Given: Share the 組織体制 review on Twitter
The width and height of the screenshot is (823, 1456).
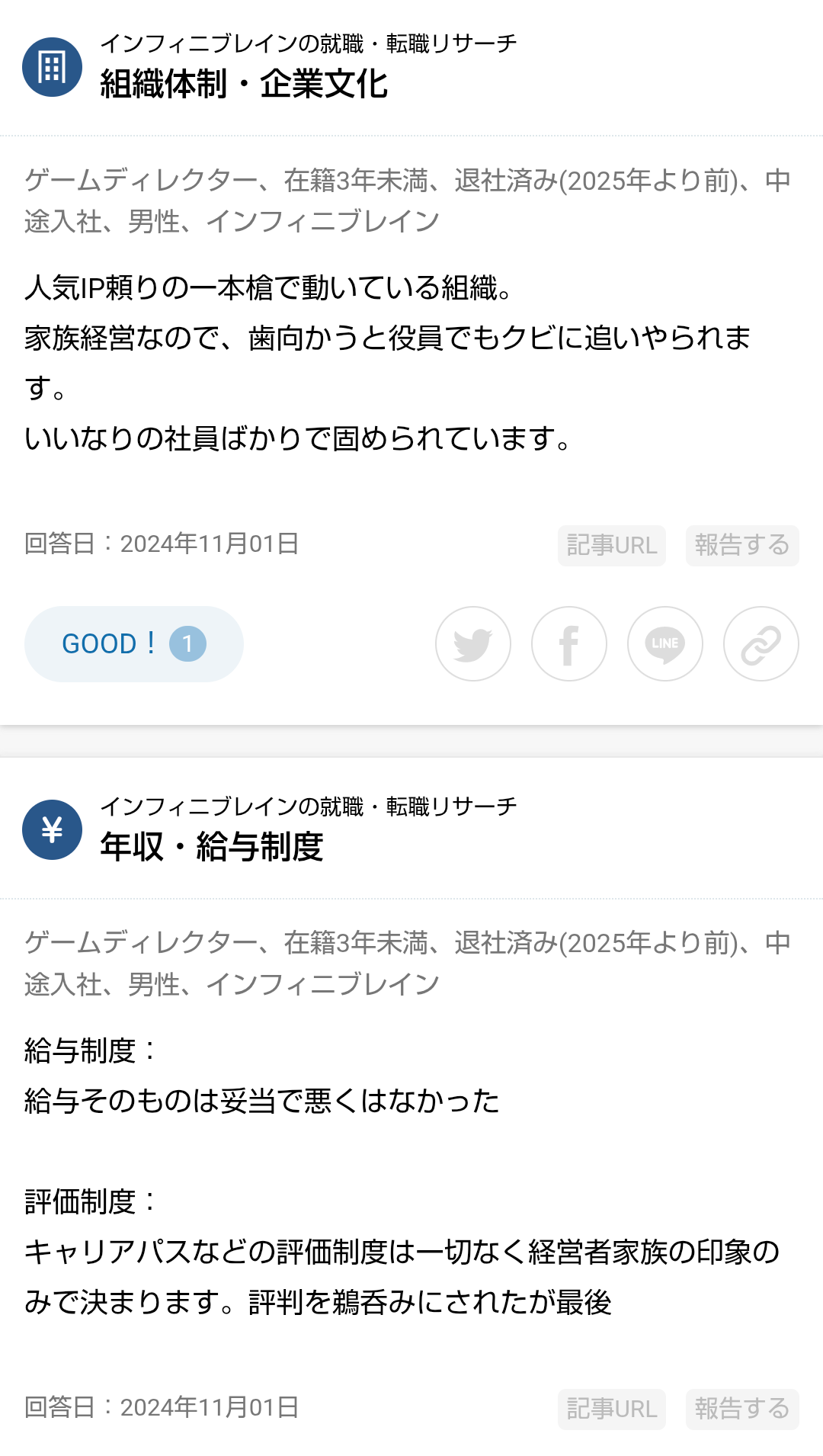Looking at the screenshot, I should pyautogui.click(x=473, y=644).
